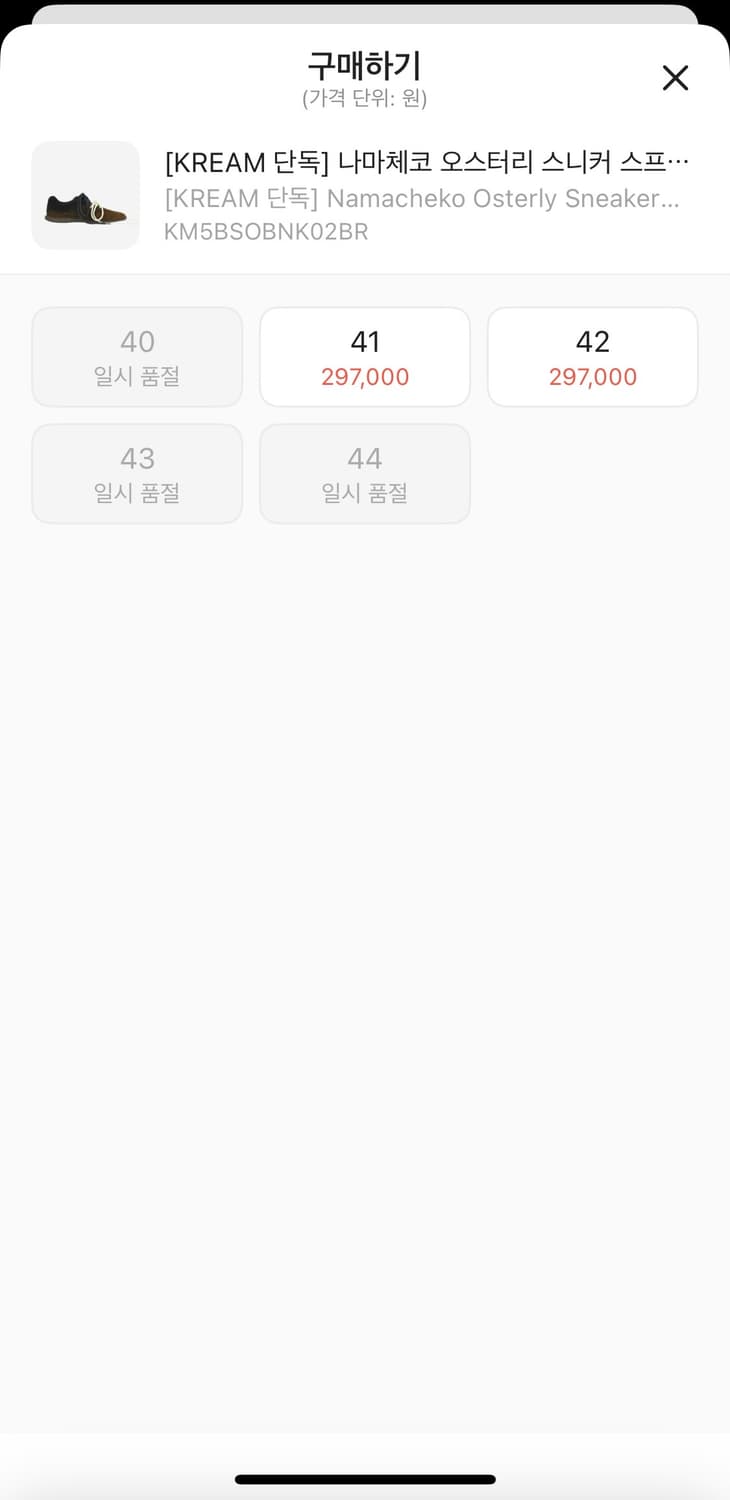This screenshot has height=1500, width=730.
Task: Tap the 297,000 price under size 42
Action: (x=592, y=377)
